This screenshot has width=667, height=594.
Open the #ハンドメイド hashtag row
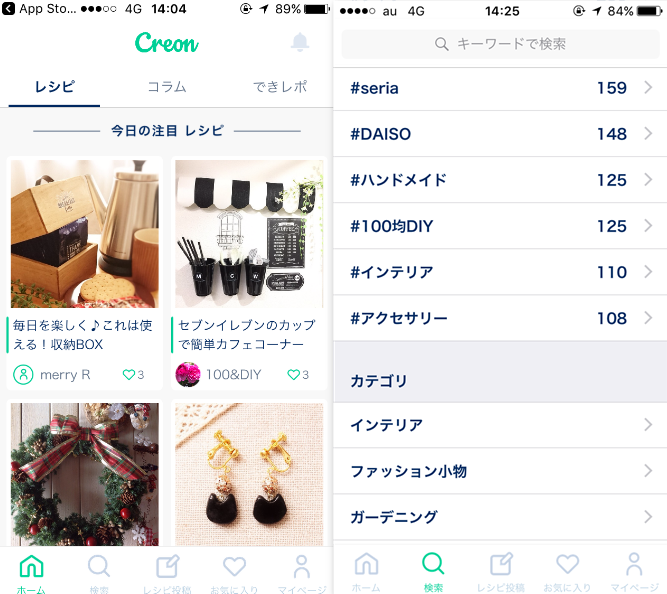[x=500, y=180]
